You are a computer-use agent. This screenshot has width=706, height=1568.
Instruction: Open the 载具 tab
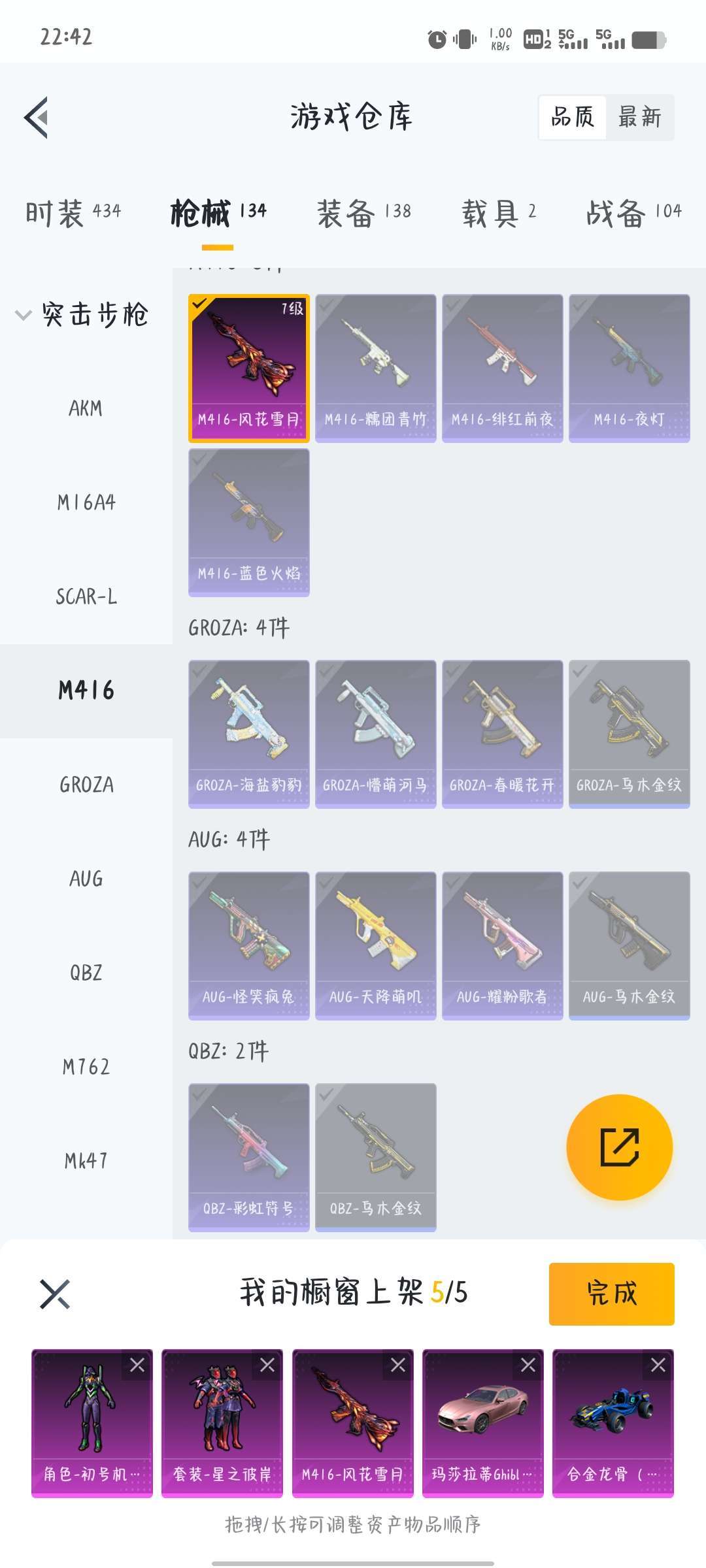tap(499, 213)
